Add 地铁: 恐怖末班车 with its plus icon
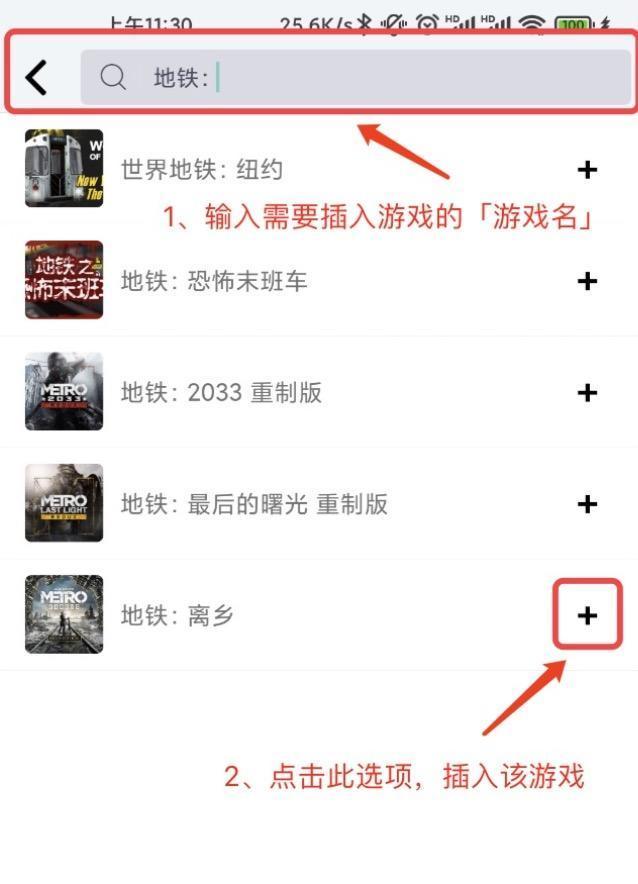The image size is (638, 884). 587,281
